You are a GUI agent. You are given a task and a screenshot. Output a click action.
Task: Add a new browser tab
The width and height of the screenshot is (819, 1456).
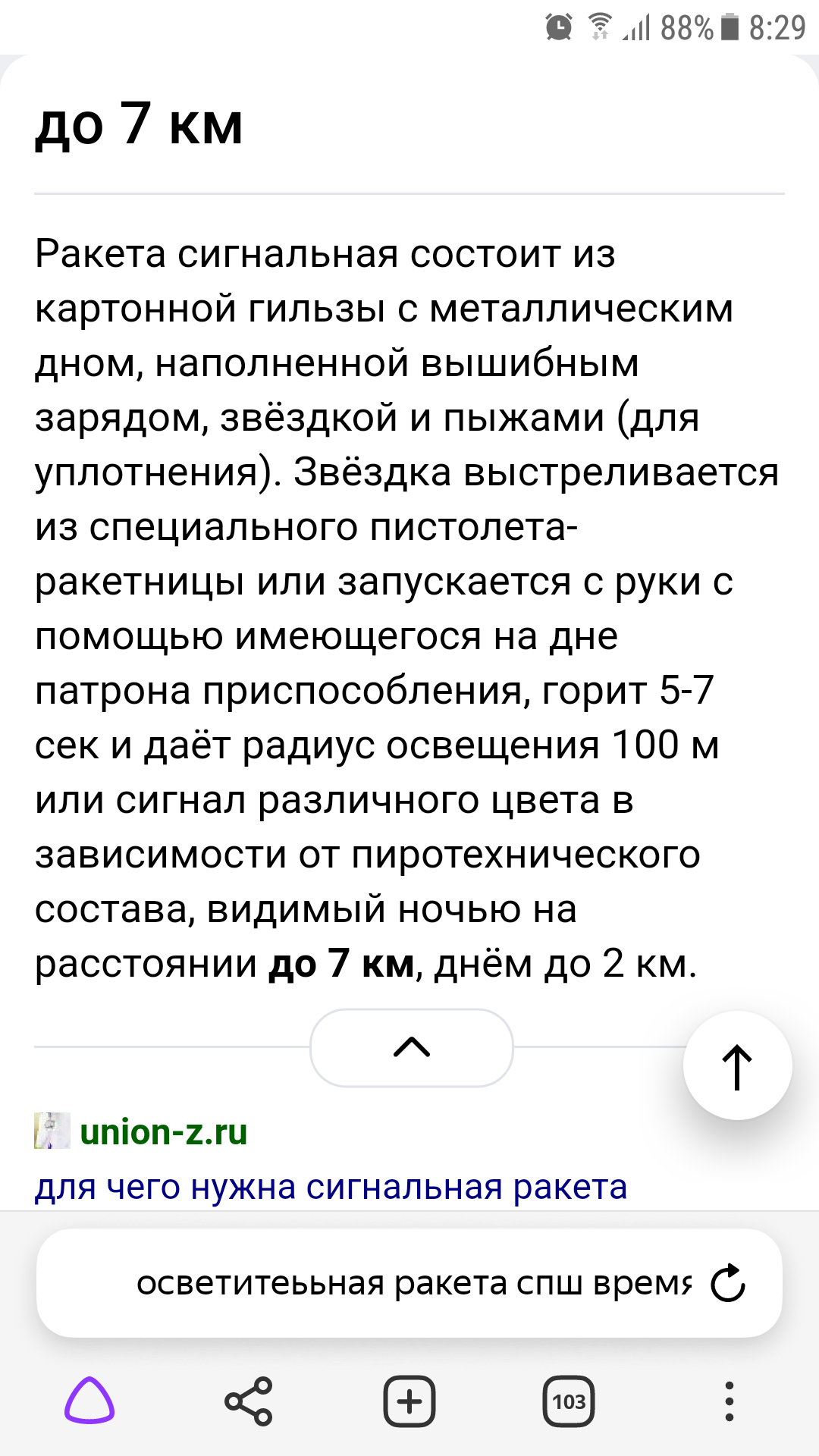click(409, 1401)
